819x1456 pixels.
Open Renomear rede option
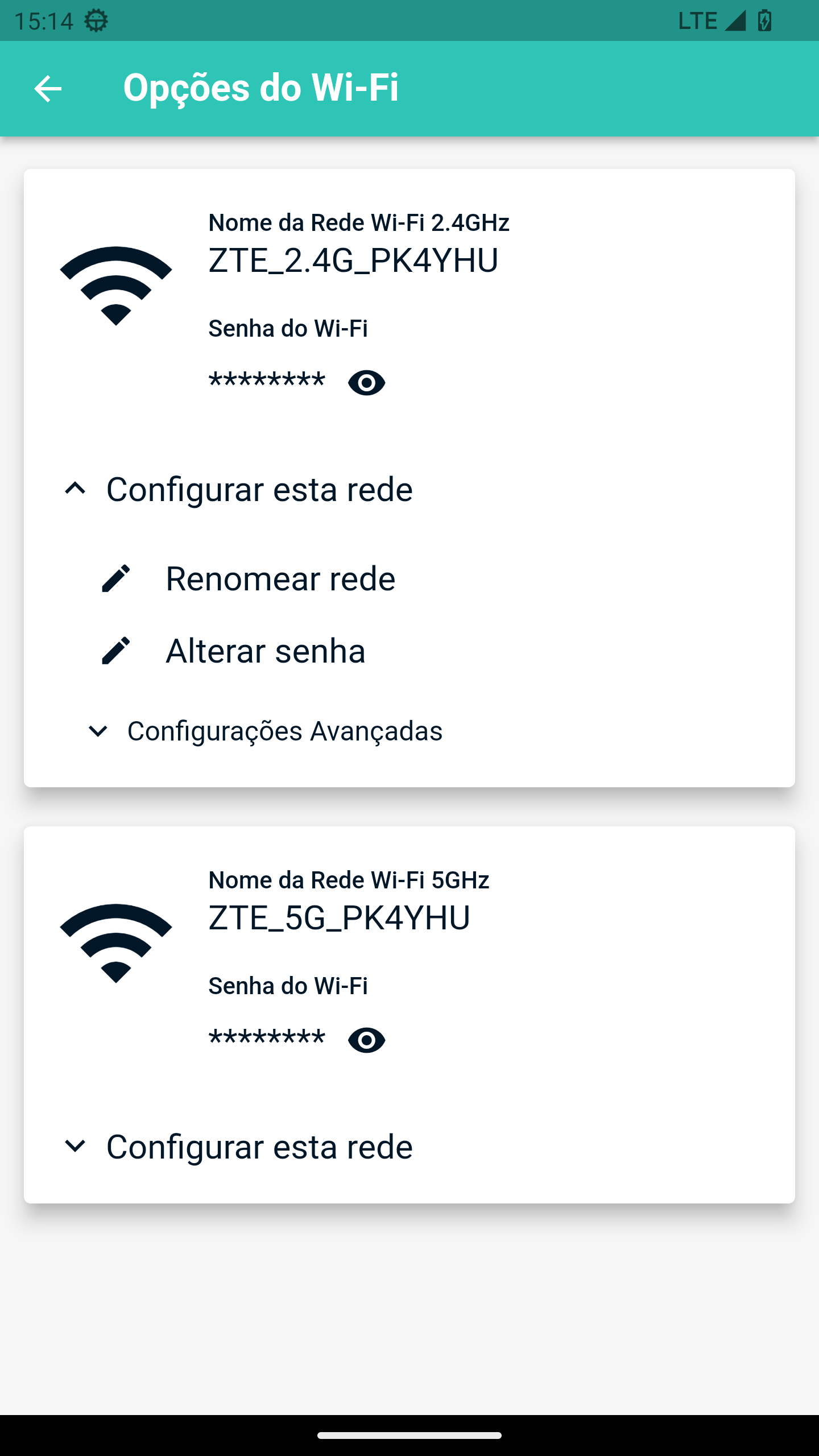pyautogui.click(x=248, y=578)
